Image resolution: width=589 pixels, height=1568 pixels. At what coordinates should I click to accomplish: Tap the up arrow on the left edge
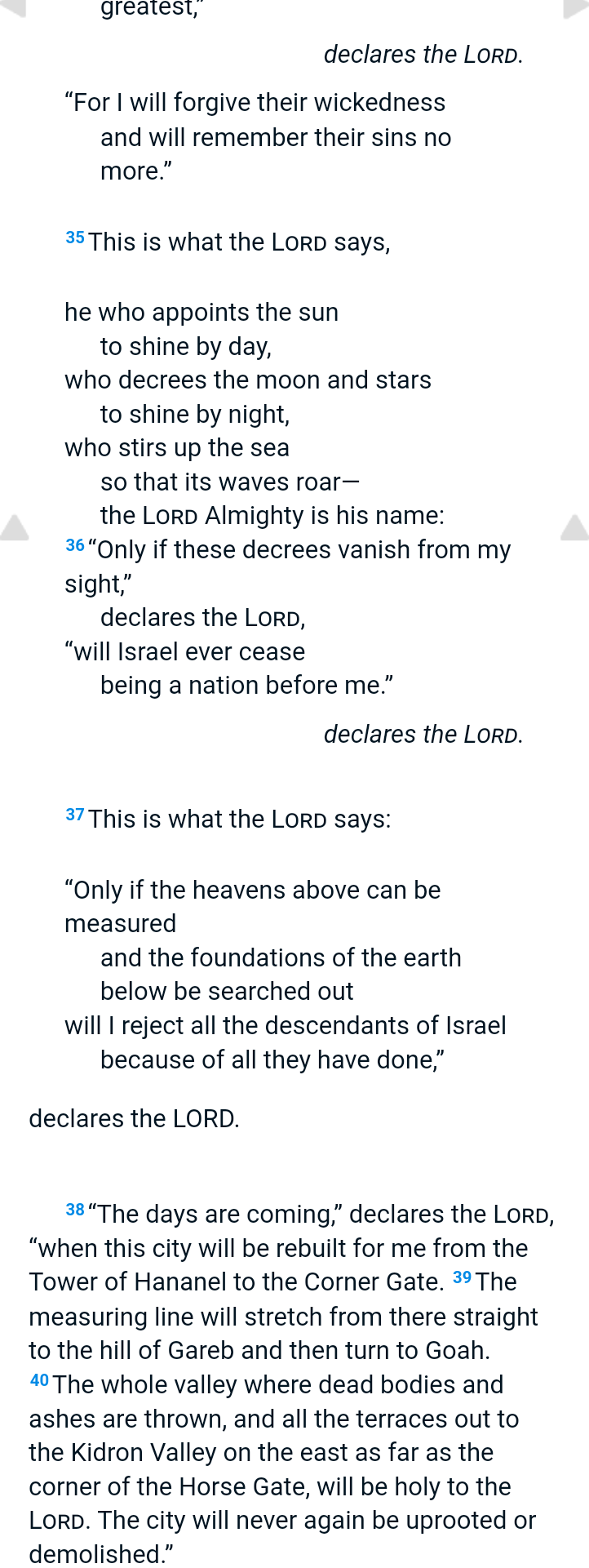click(x=15, y=528)
